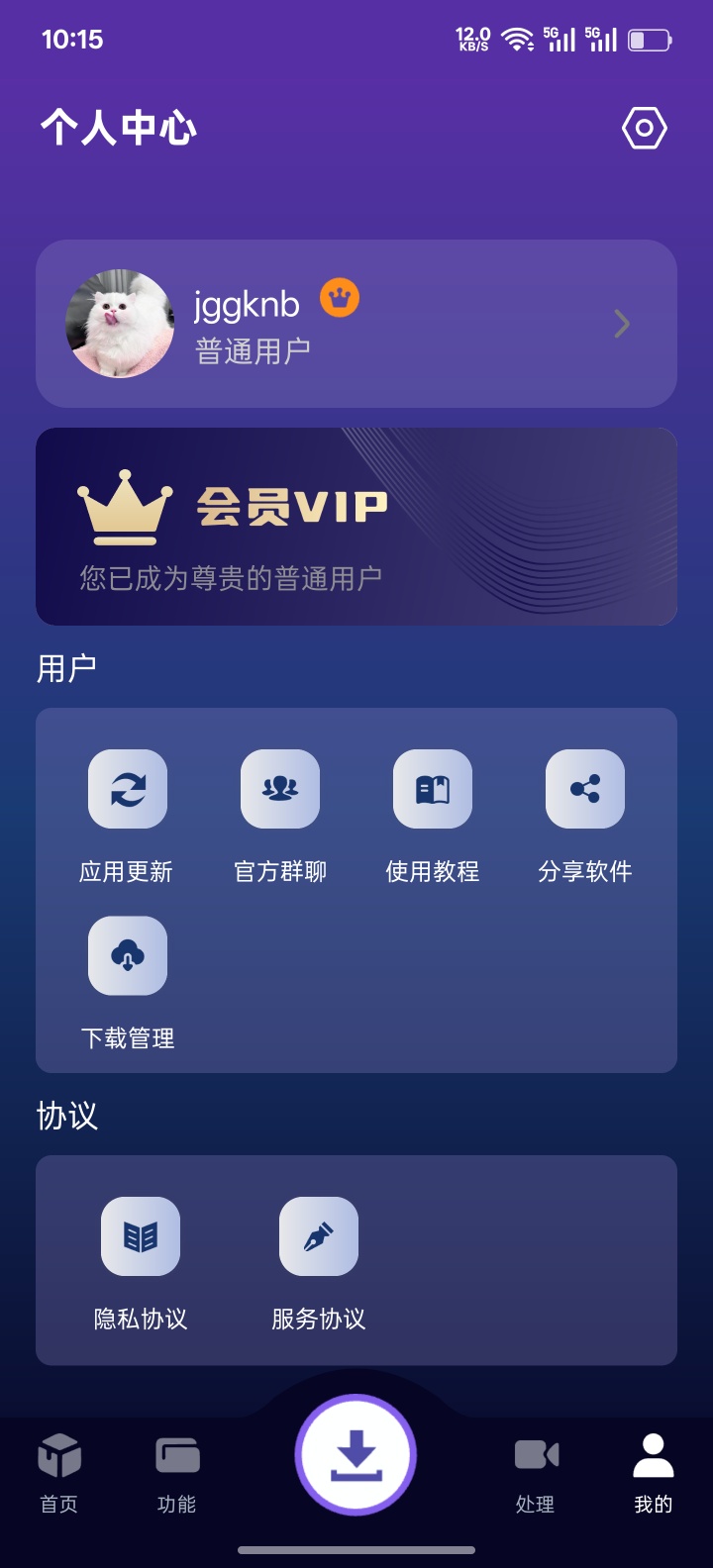Open the settings gear icon
Screen dimensions: 713x1568
coord(644,128)
